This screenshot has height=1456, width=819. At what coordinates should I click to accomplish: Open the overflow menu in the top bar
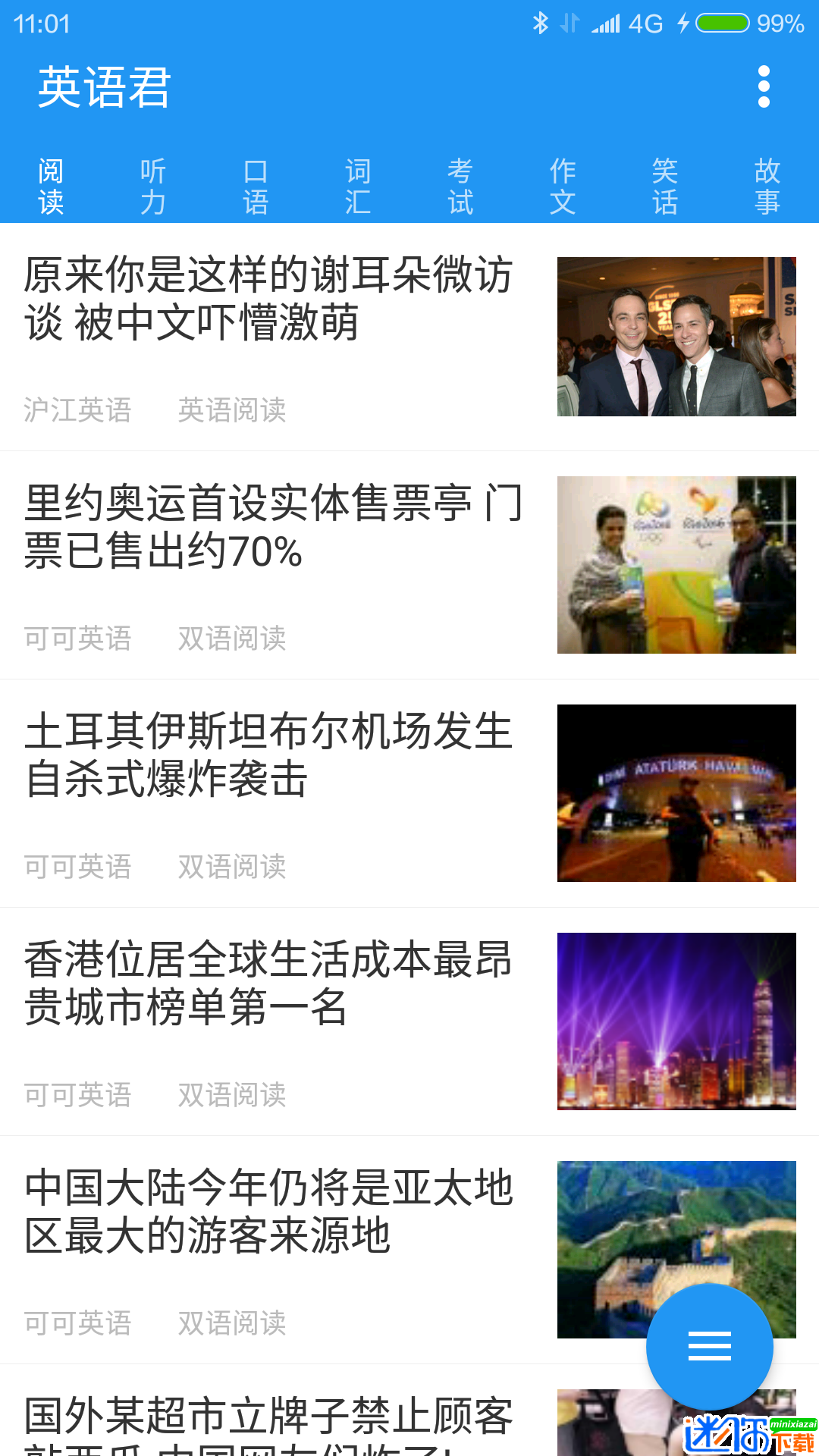(764, 86)
